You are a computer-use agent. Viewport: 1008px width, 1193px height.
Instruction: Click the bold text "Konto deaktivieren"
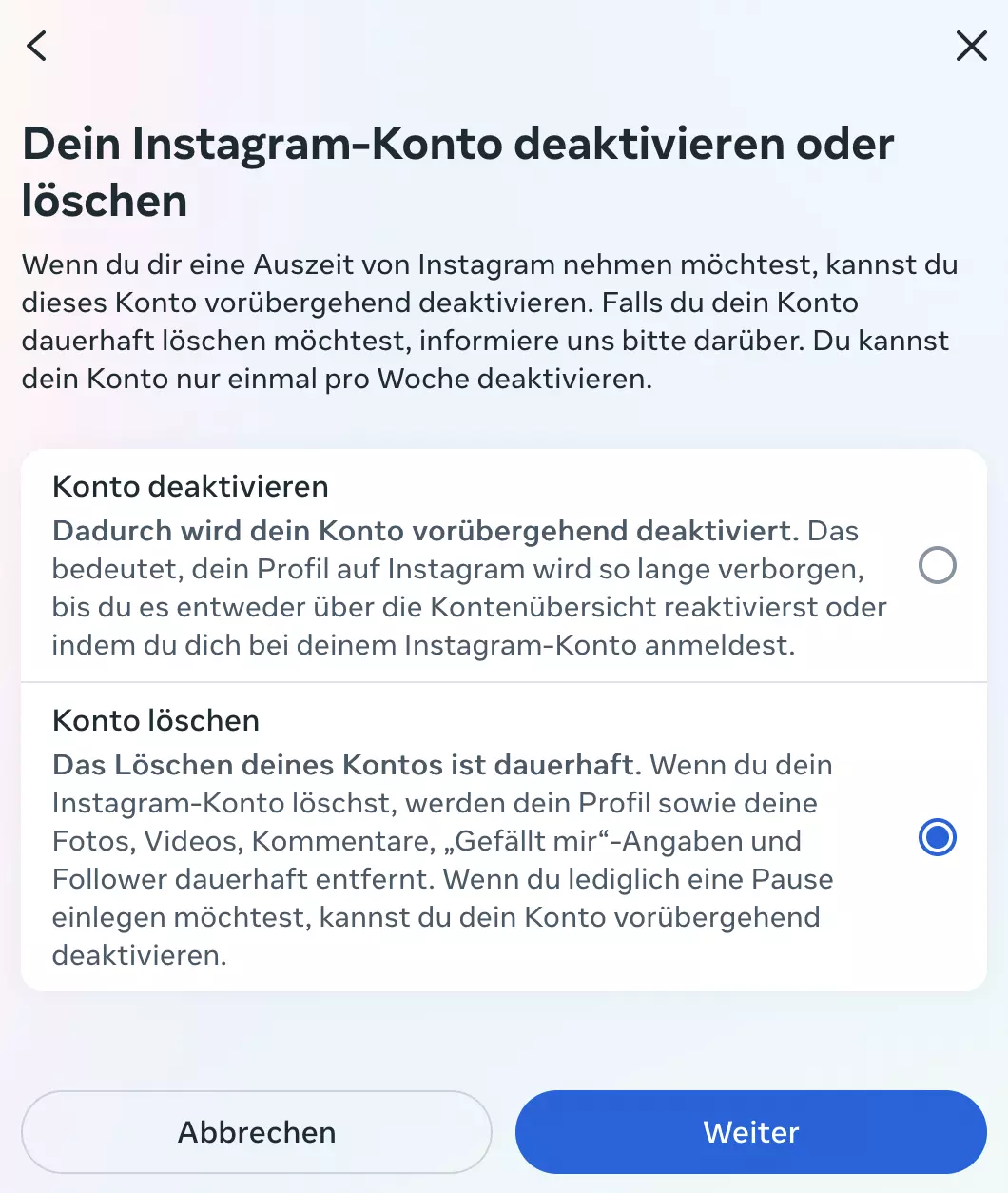189,486
